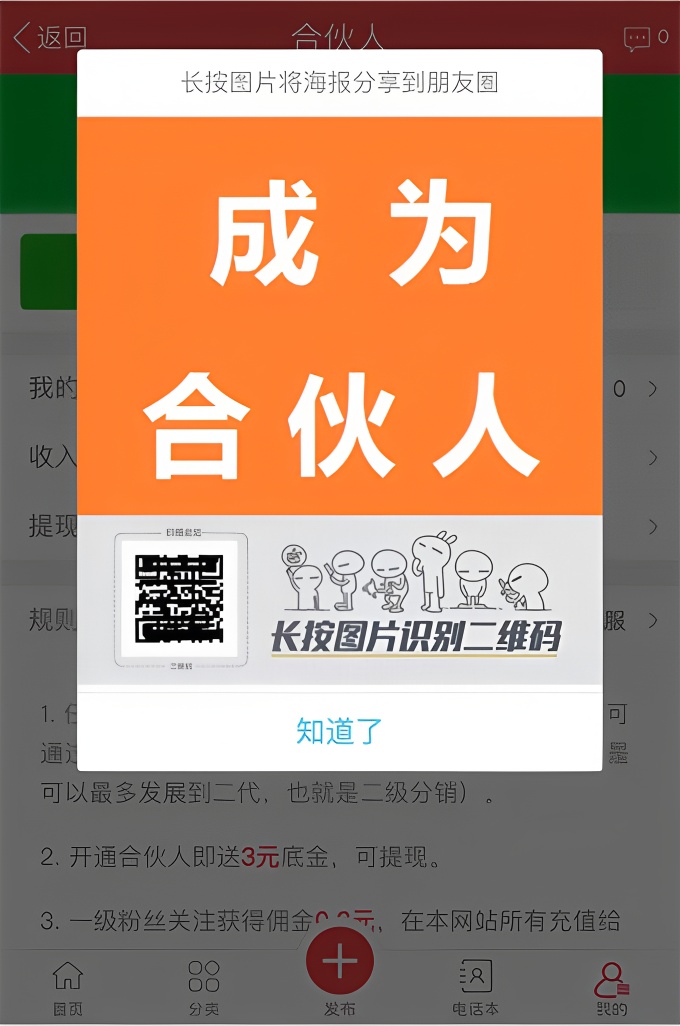
Task: Open the 电话本 tab
Action: coord(475,984)
